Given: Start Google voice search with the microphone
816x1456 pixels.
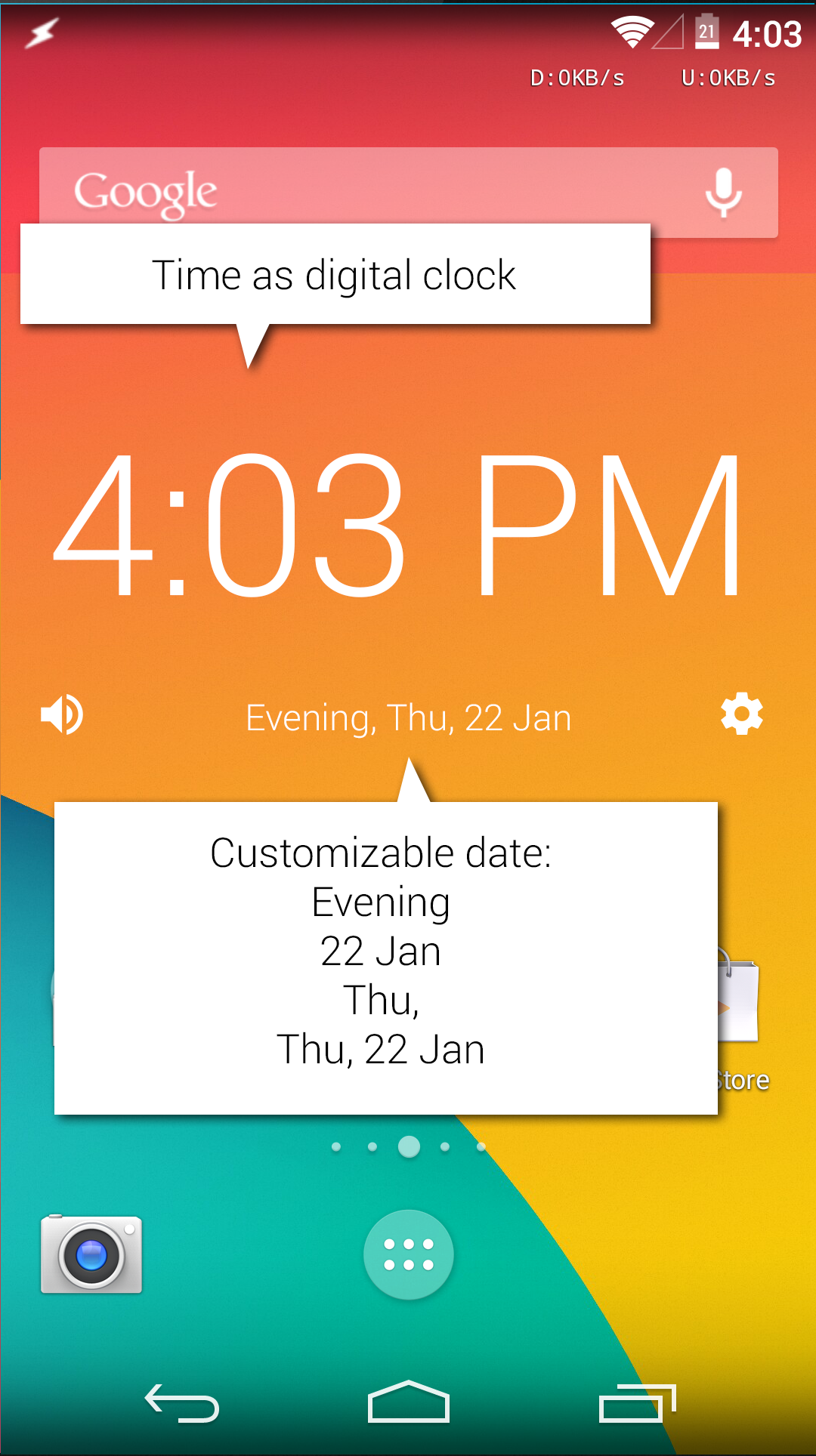Looking at the screenshot, I should [723, 192].
